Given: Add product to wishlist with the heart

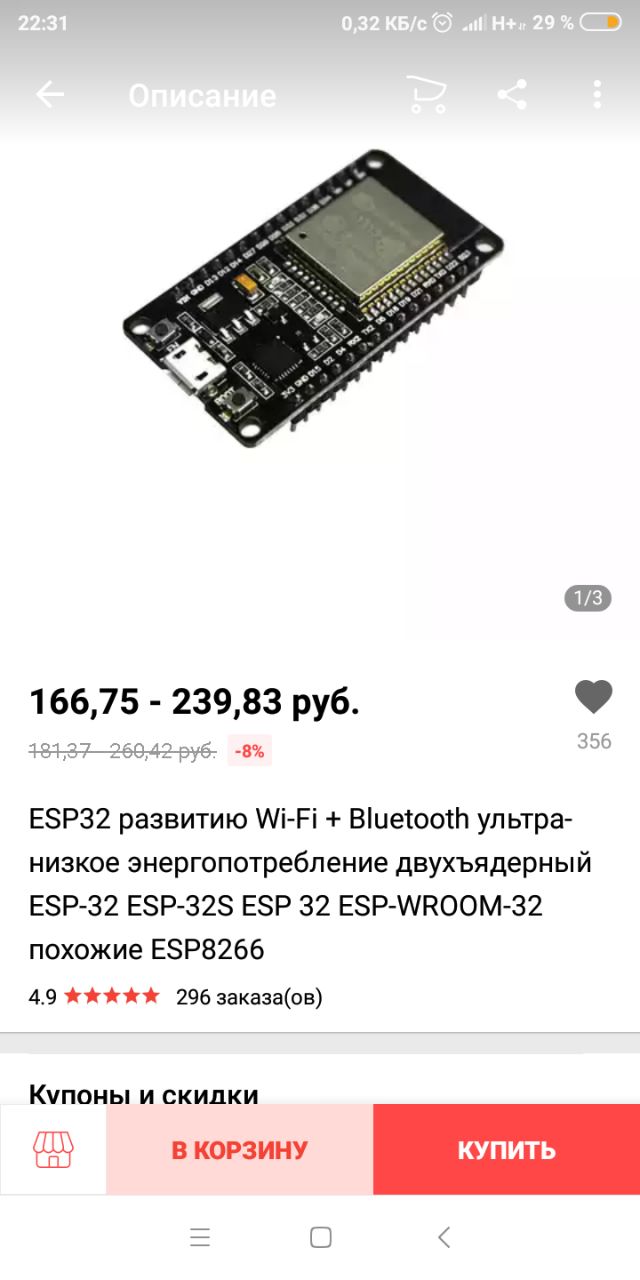Looking at the screenshot, I should tap(593, 697).
